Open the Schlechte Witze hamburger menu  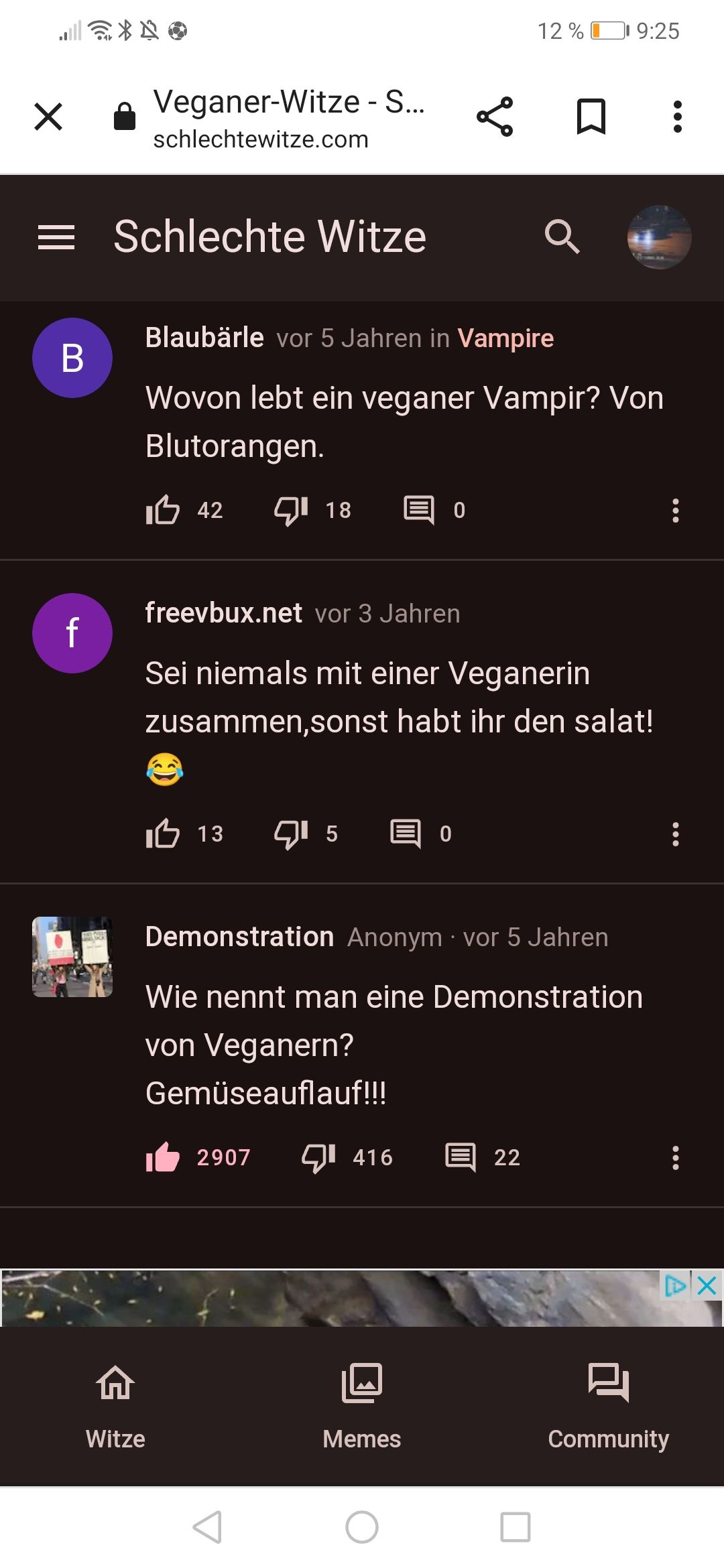pos(56,237)
